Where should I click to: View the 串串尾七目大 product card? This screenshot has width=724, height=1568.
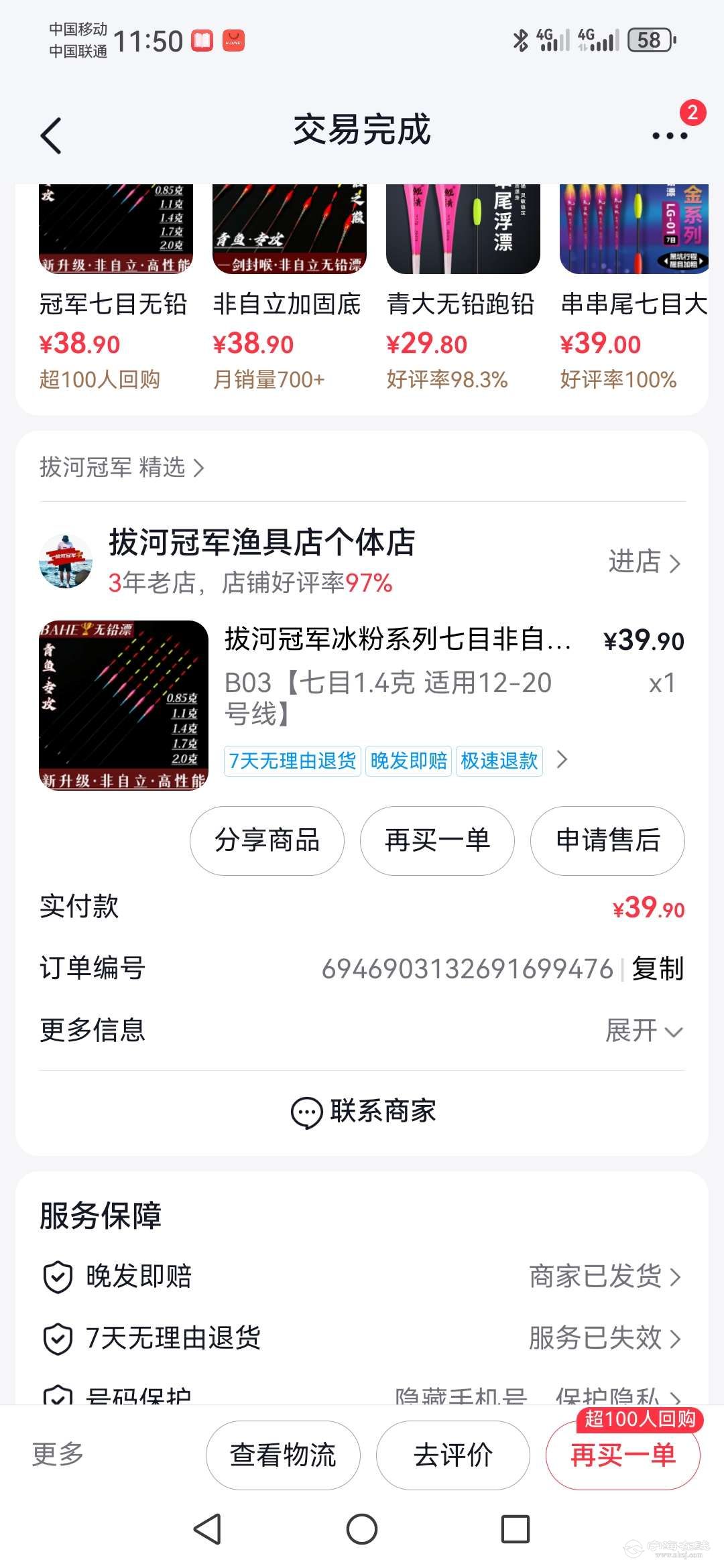click(x=633, y=288)
